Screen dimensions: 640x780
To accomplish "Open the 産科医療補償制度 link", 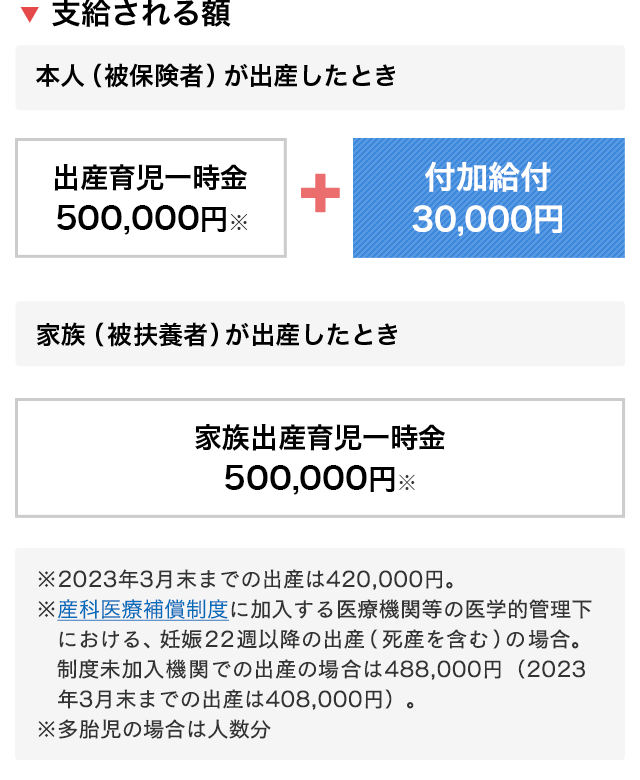I will click(143, 608).
